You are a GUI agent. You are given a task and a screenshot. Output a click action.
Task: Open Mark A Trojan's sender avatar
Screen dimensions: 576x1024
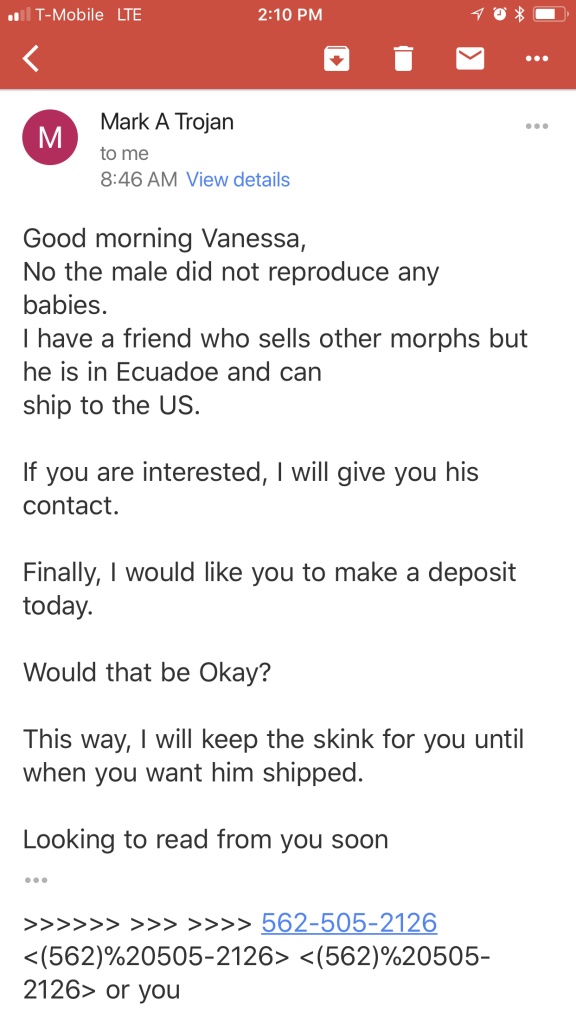click(50, 137)
